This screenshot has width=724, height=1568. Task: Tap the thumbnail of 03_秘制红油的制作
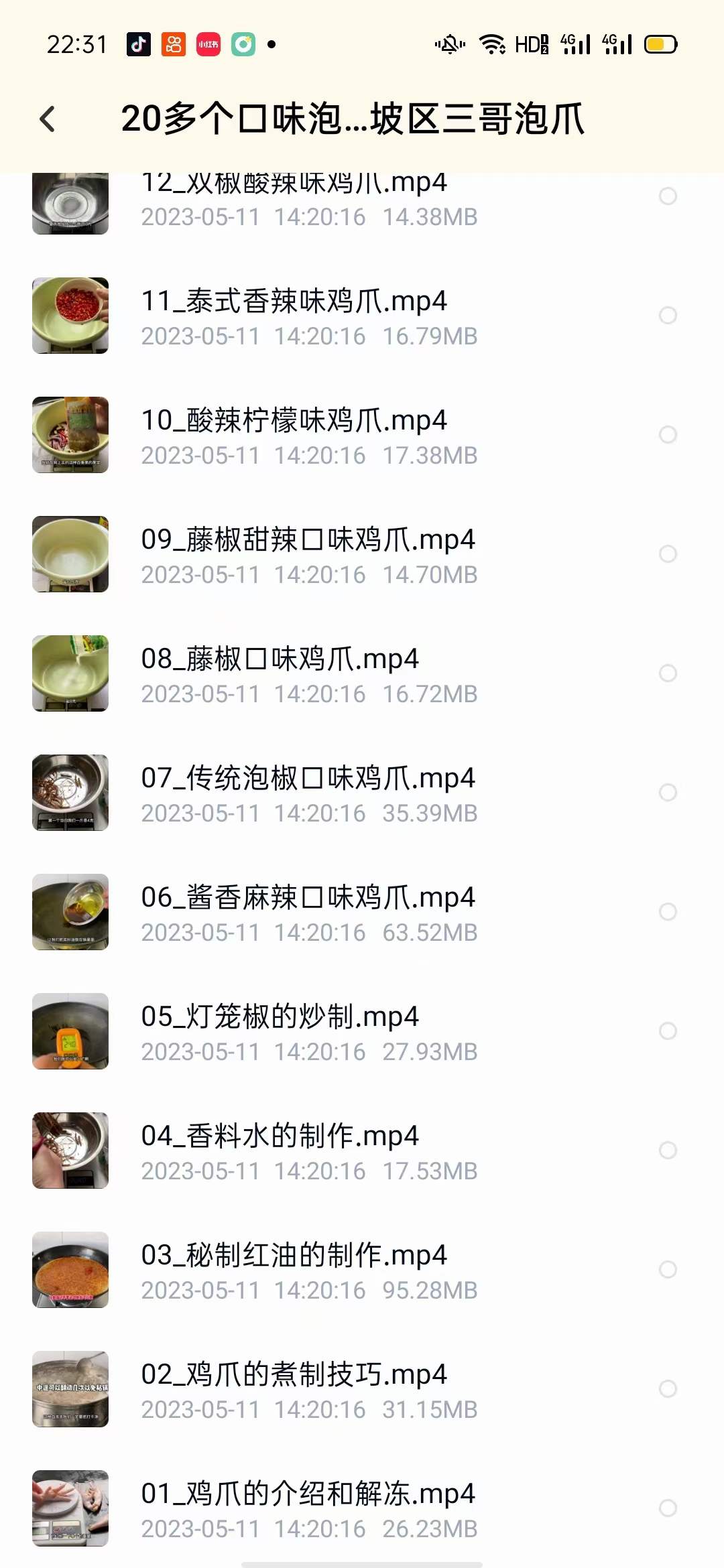coord(70,1270)
